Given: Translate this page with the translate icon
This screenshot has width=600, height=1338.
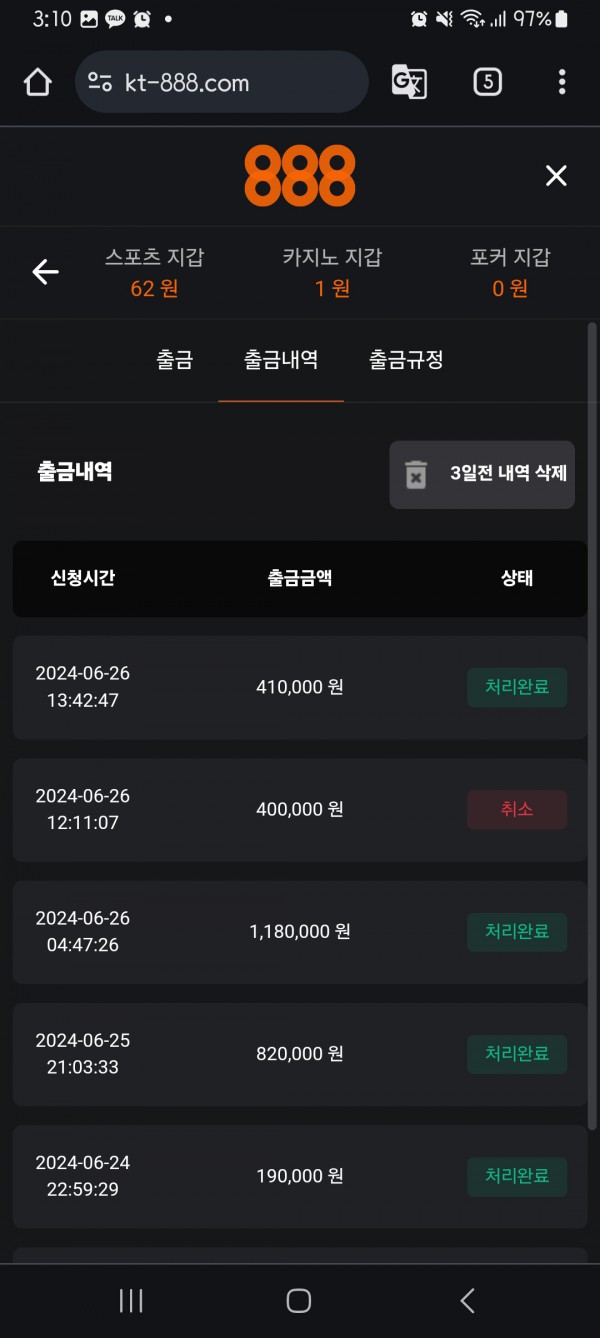Looking at the screenshot, I should click(409, 82).
